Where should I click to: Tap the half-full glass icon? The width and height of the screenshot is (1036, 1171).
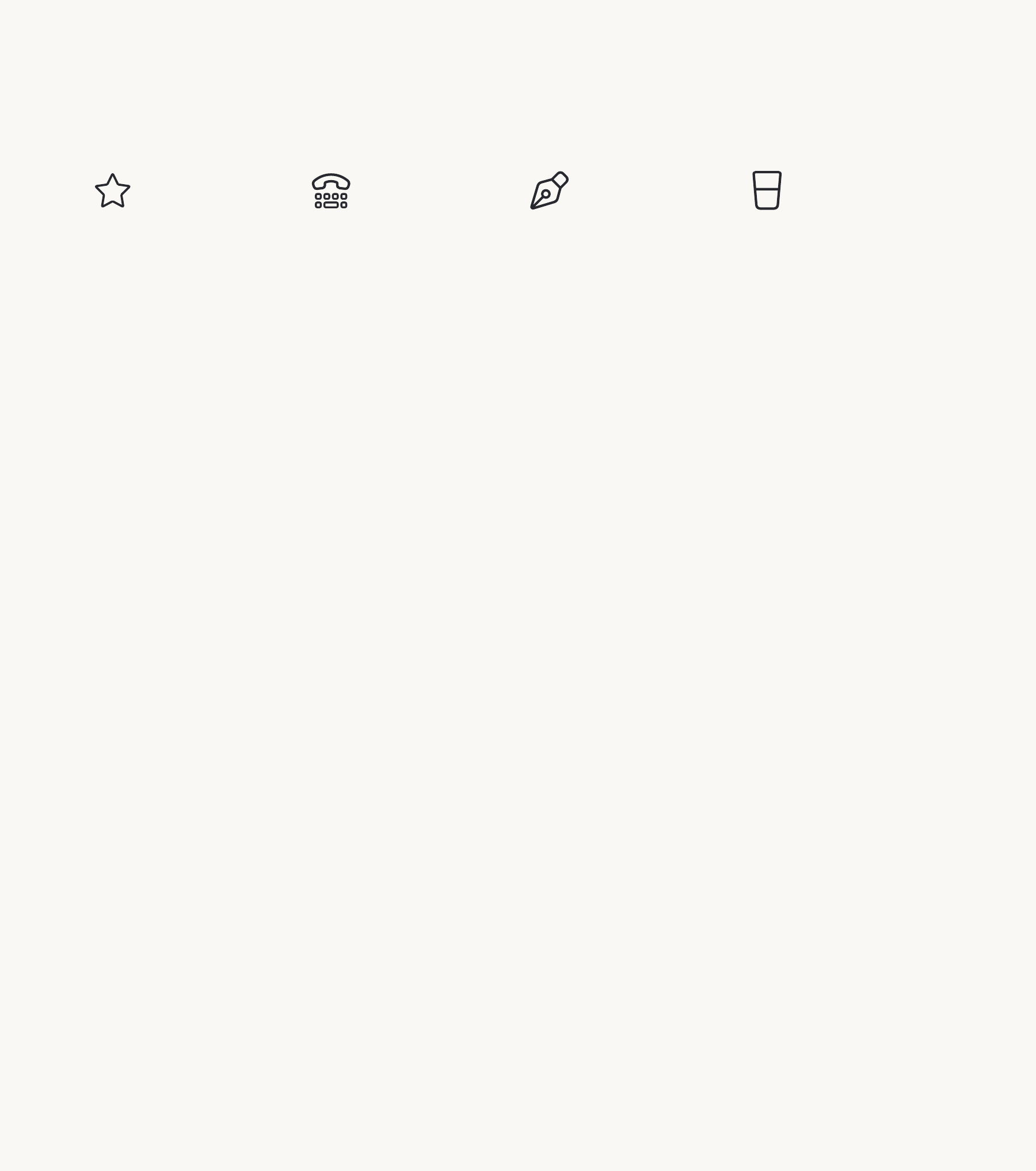(x=767, y=190)
